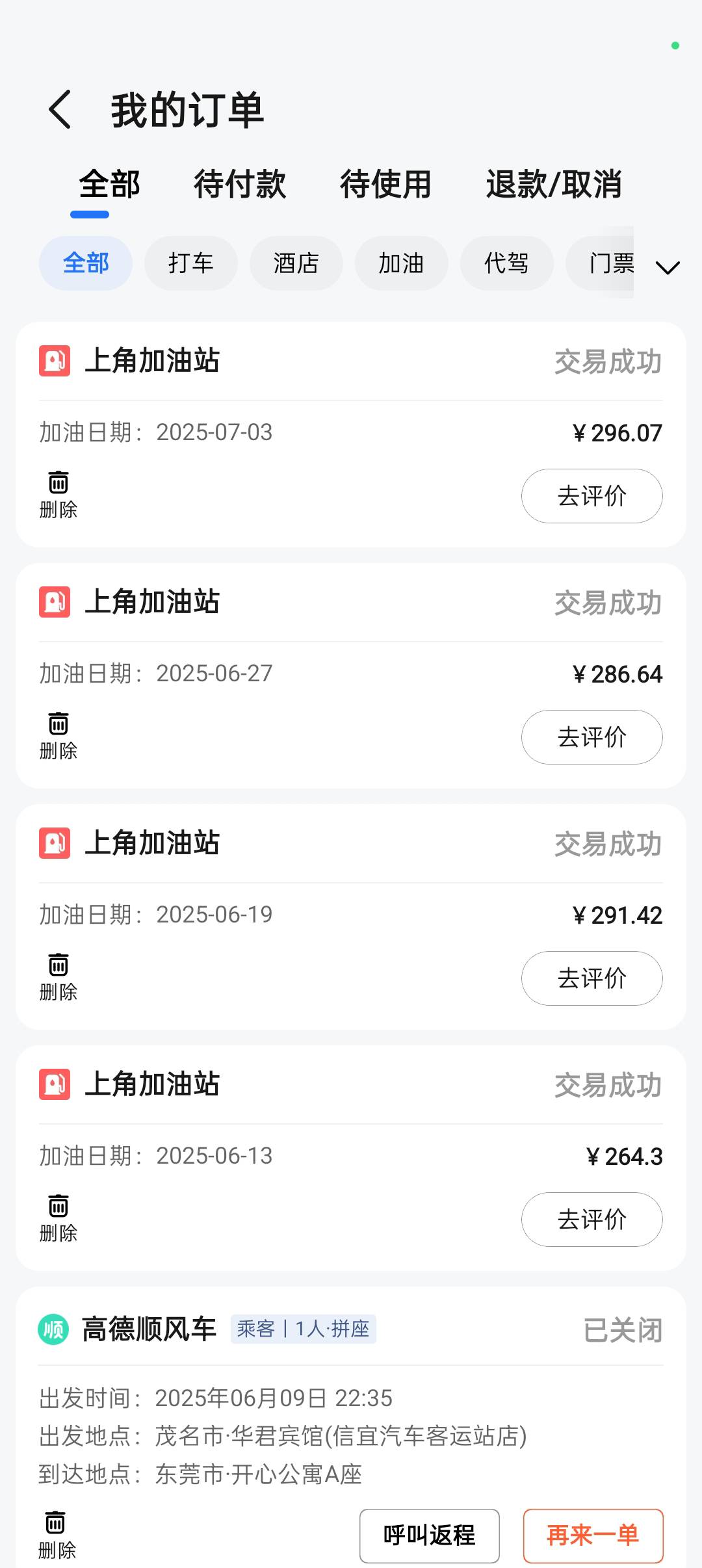The height and width of the screenshot is (1568, 702).
Task: Filter orders by 酒店
Action: point(296,263)
